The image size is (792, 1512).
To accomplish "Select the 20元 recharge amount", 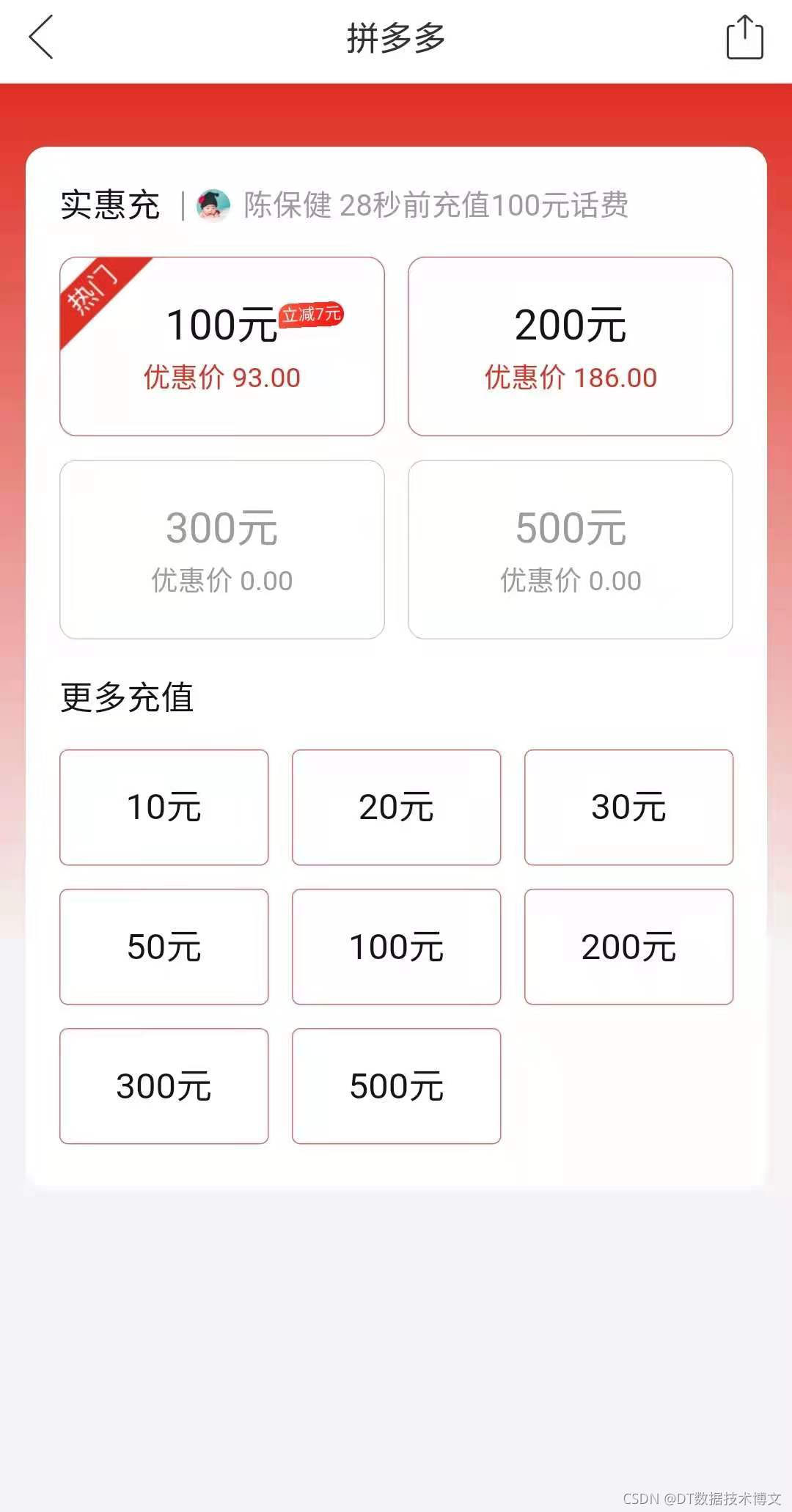I will coord(396,807).
